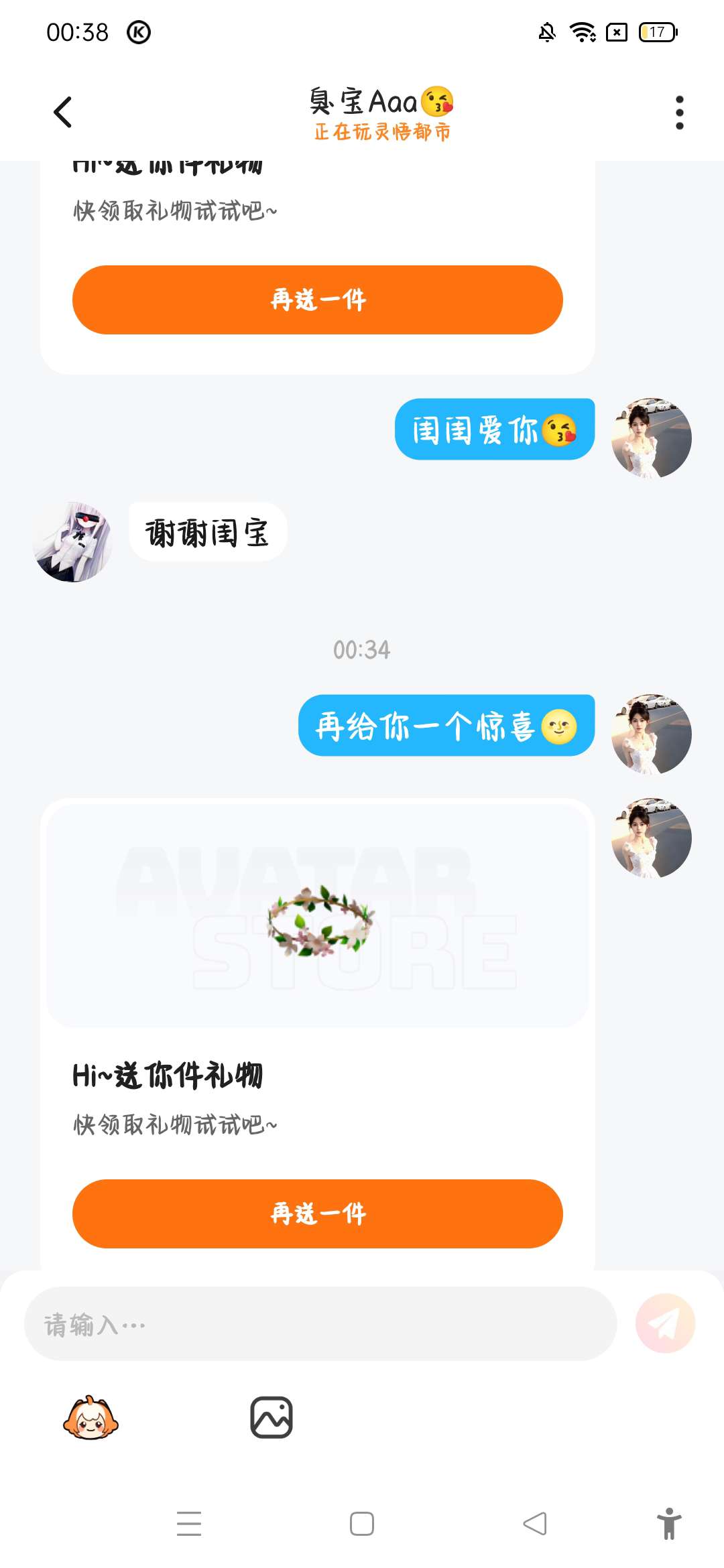This screenshot has height=1568, width=724.
Task: Tap the system back navigation button
Action: coord(534,1524)
